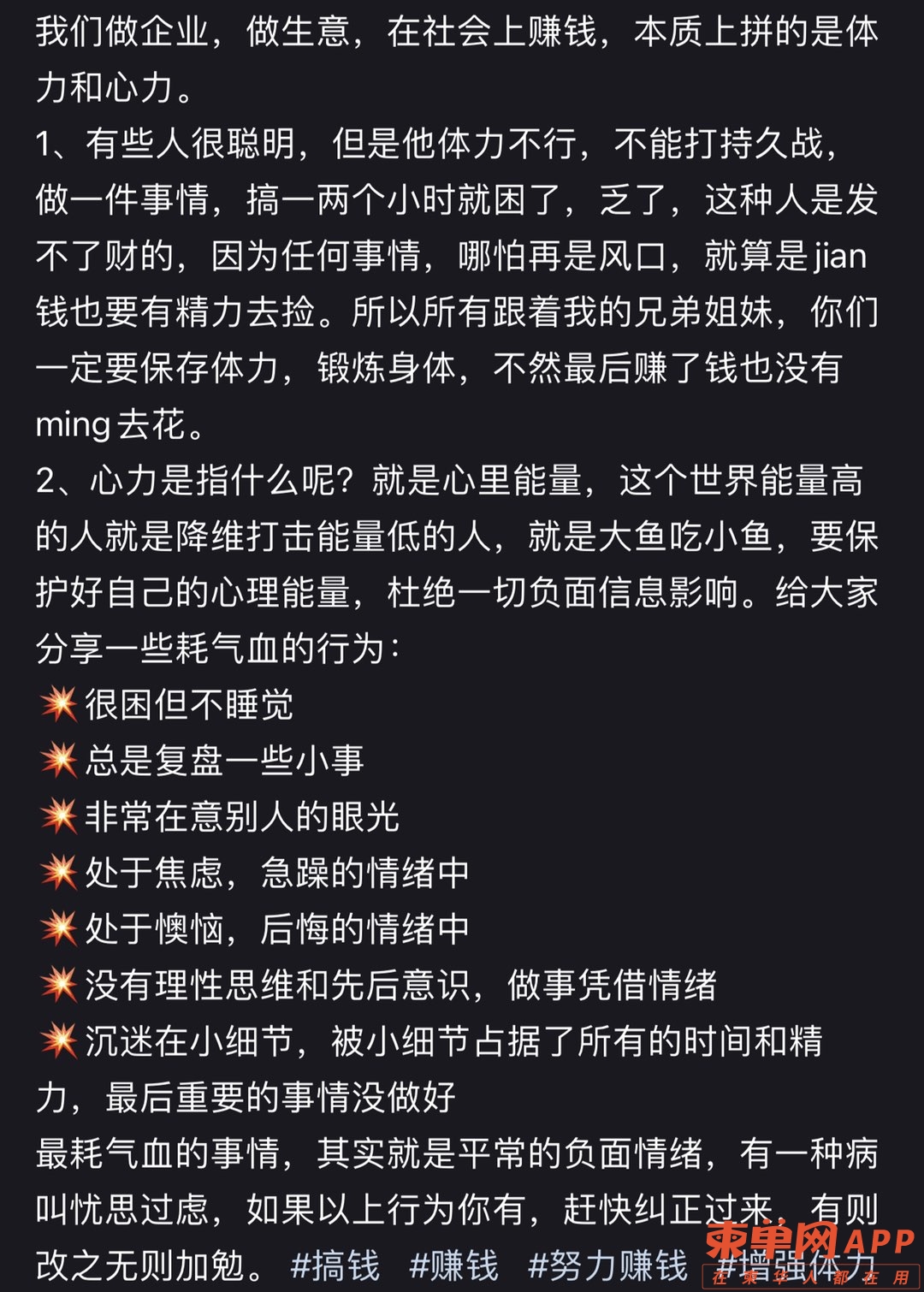Image resolution: width=924 pixels, height=1292 pixels.
Task: Open the #增强体力 hashtag
Action: pos(796,1265)
